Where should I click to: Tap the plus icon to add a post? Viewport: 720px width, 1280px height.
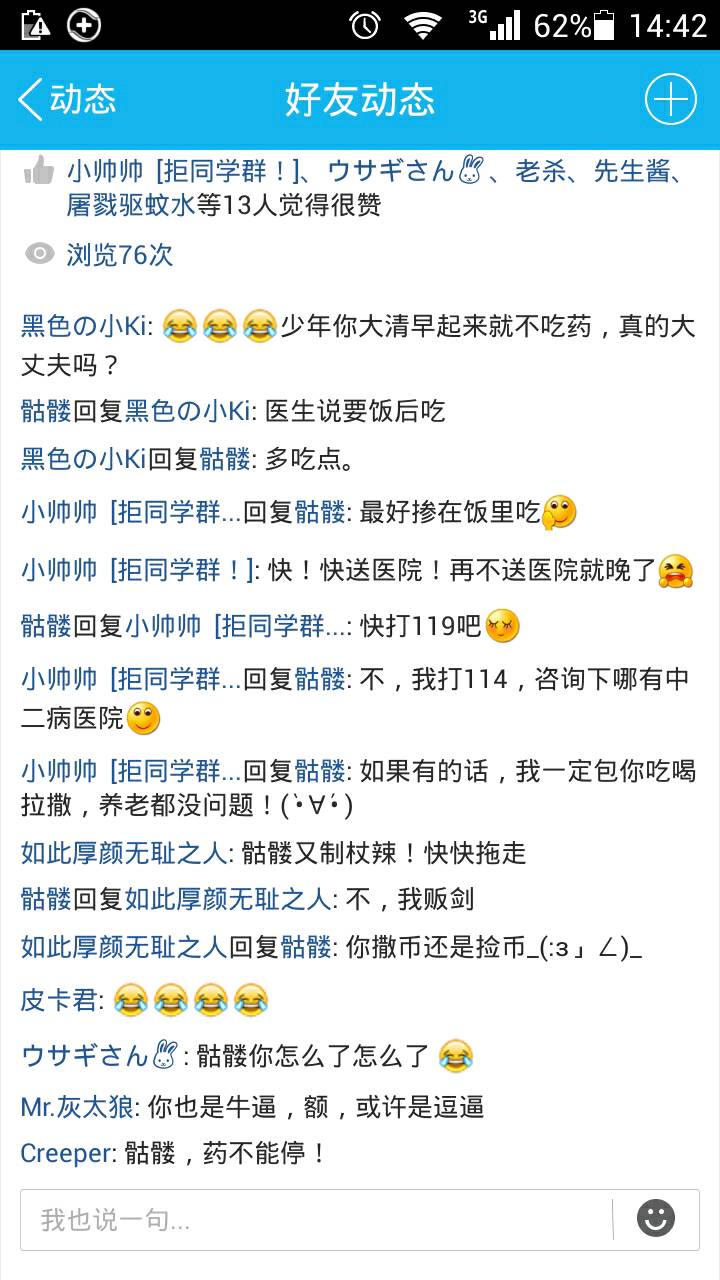tap(670, 100)
